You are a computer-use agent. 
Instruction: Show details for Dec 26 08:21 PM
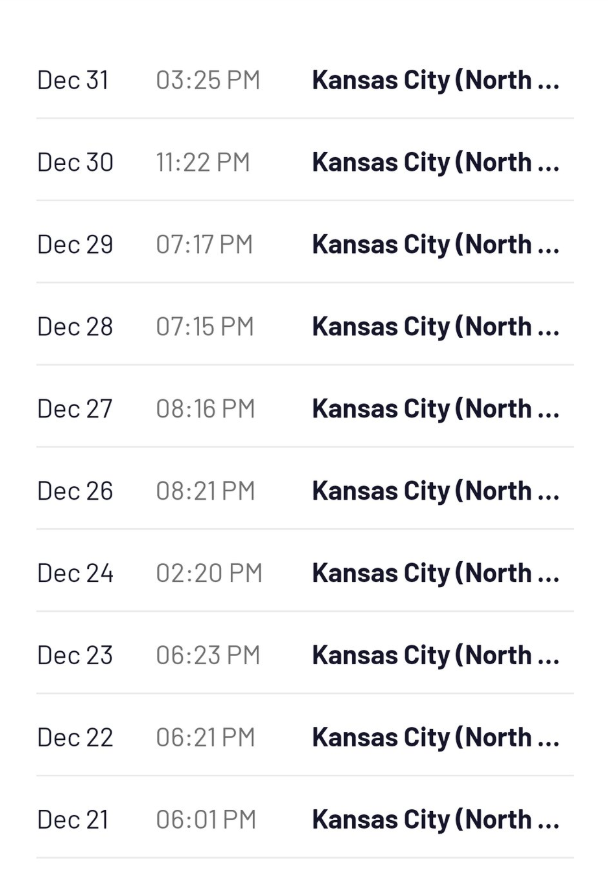pos(304,490)
